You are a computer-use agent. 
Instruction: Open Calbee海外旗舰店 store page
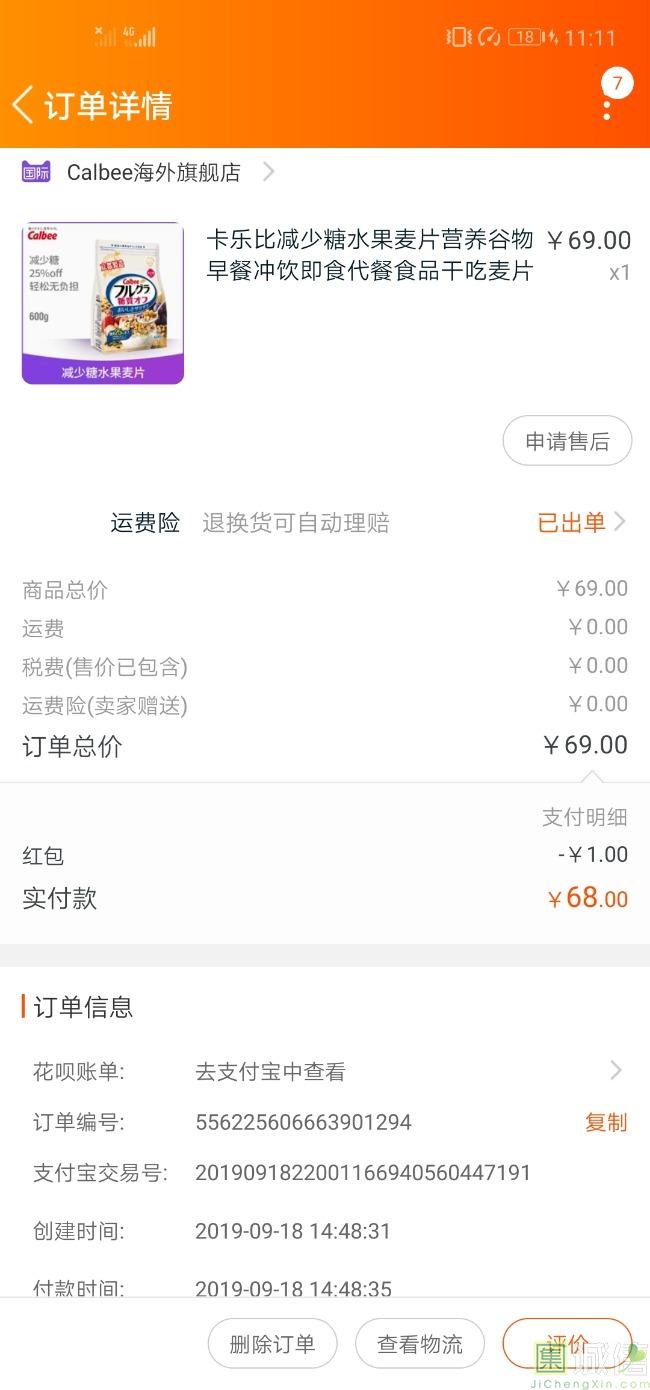(x=154, y=173)
